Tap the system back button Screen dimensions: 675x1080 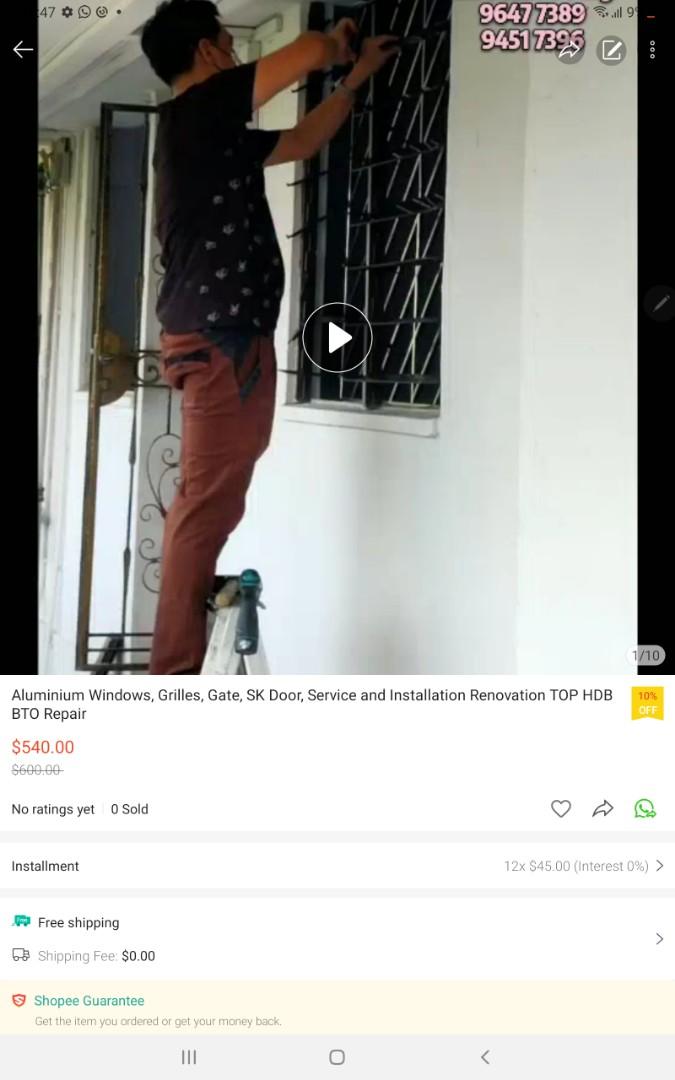click(x=485, y=1057)
